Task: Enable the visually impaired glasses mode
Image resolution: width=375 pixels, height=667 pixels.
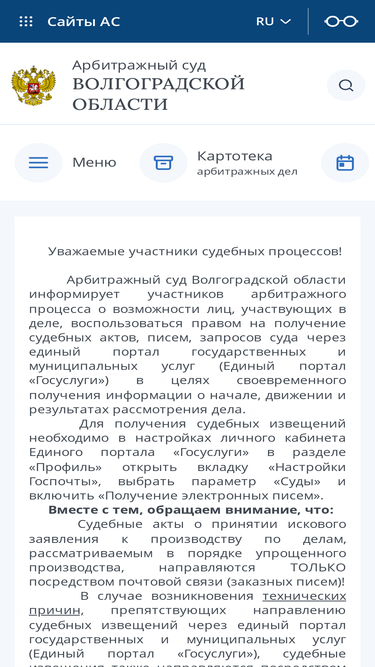Action: click(x=341, y=21)
